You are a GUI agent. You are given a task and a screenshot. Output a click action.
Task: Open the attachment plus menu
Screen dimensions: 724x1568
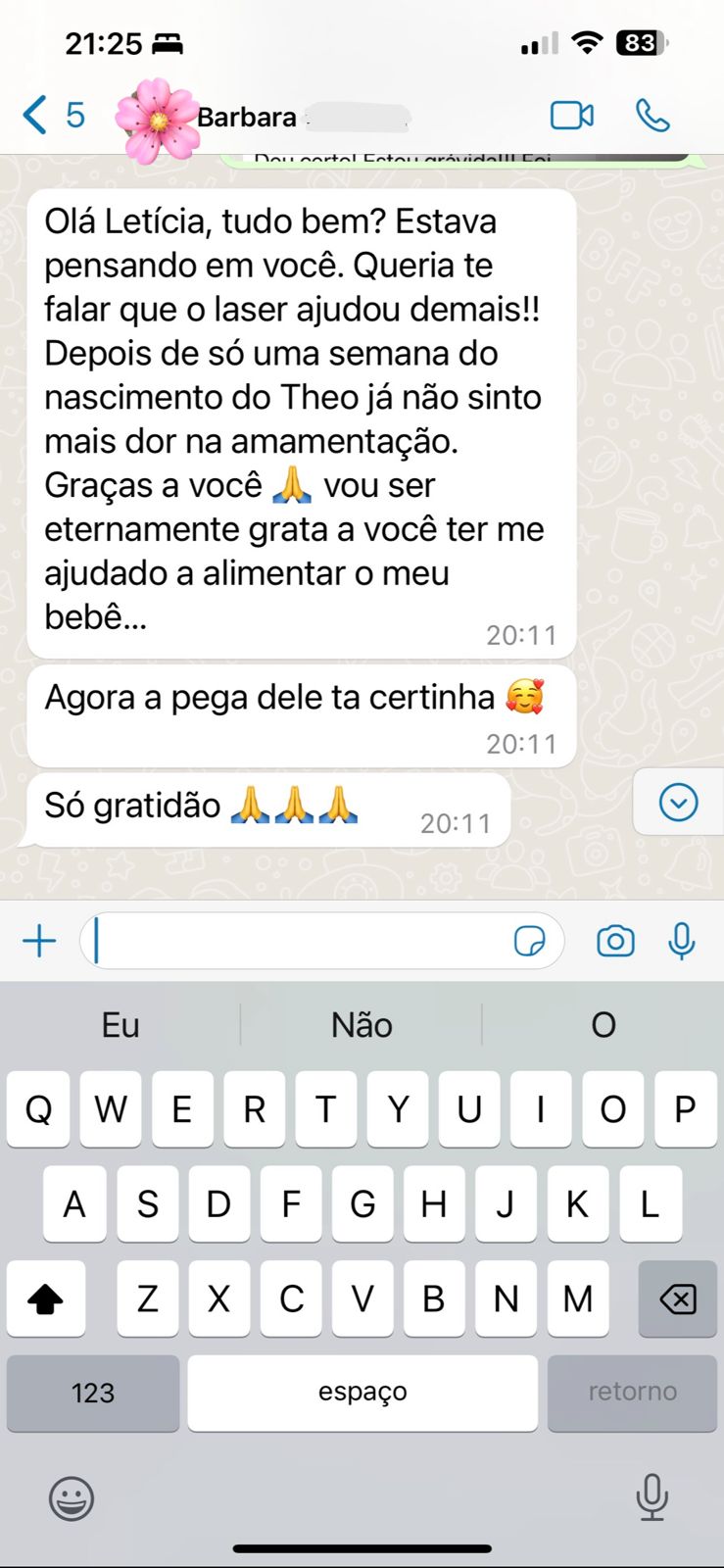[x=39, y=941]
